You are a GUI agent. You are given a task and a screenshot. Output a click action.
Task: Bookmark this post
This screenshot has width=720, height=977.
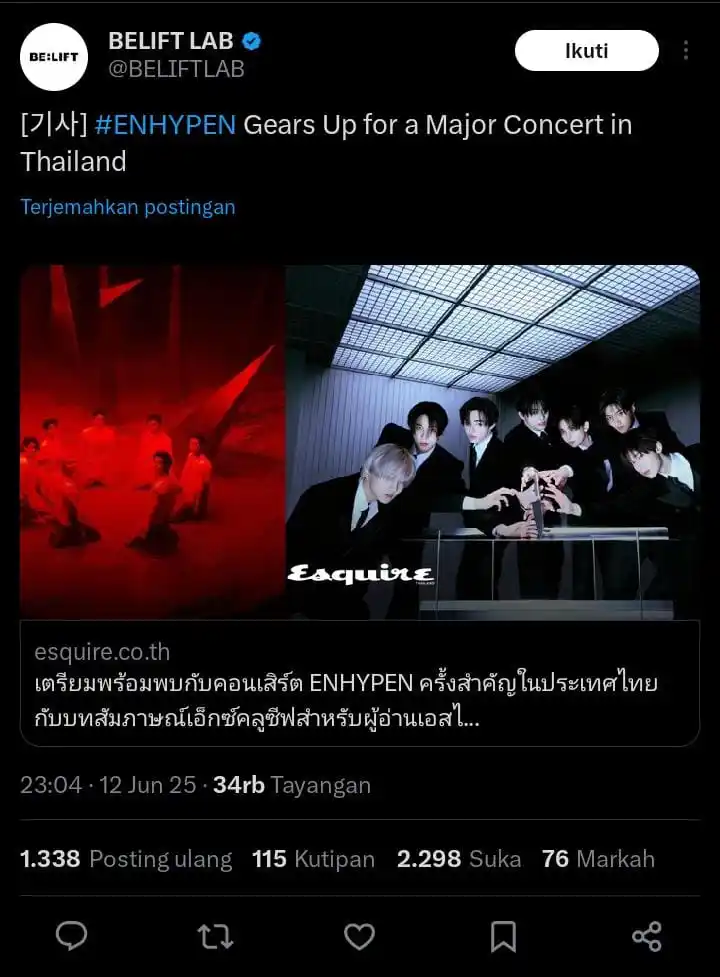[503, 936]
